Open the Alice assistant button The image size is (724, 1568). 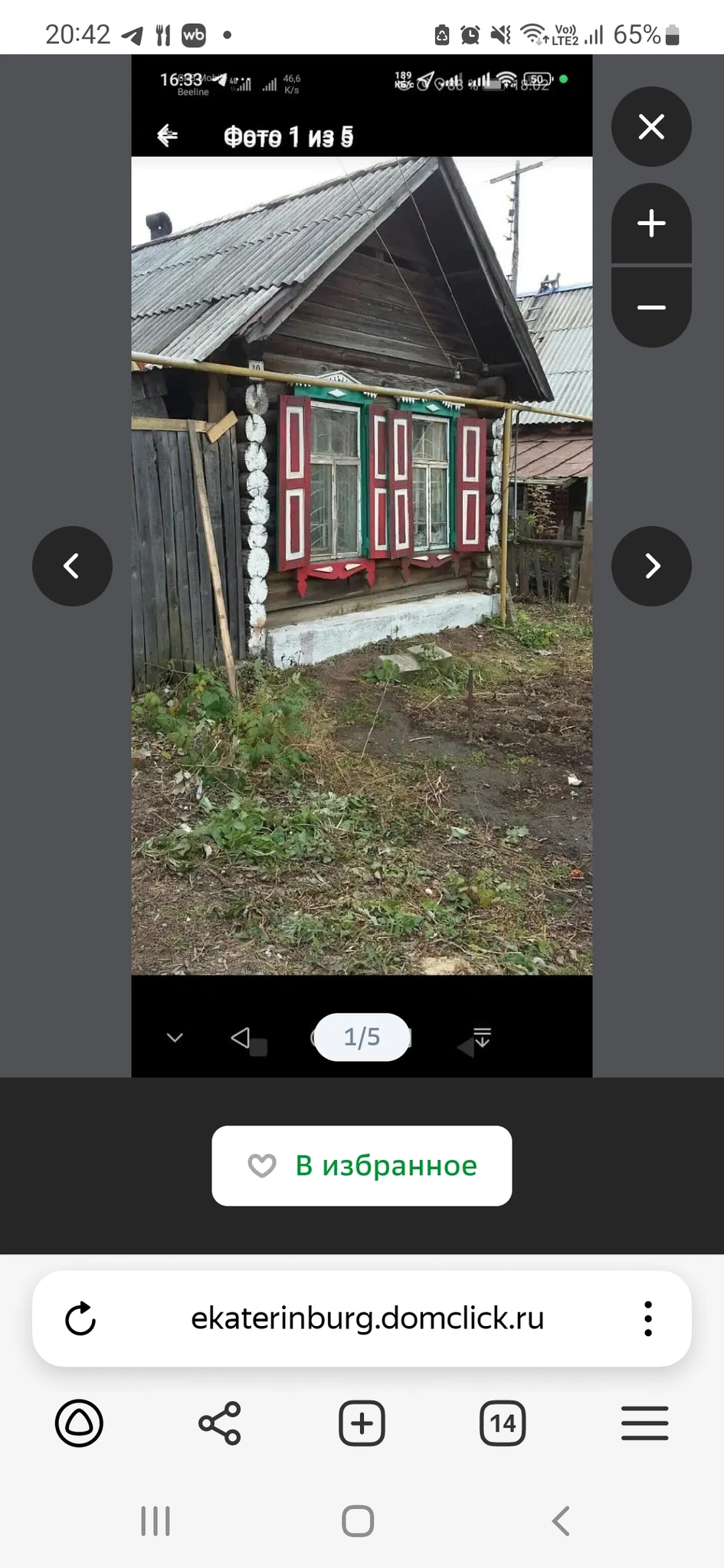point(79,1423)
